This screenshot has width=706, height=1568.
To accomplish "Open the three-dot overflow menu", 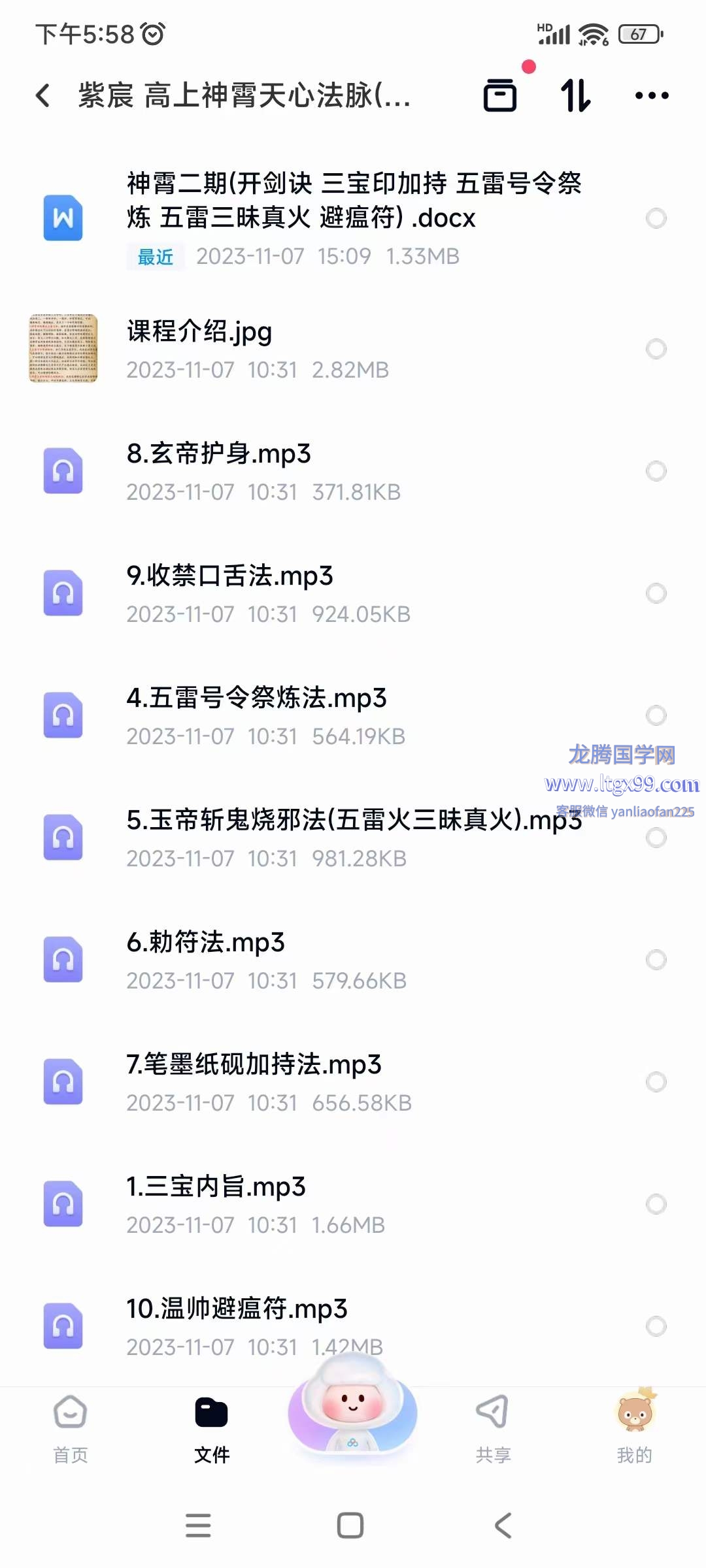I will 652,95.
